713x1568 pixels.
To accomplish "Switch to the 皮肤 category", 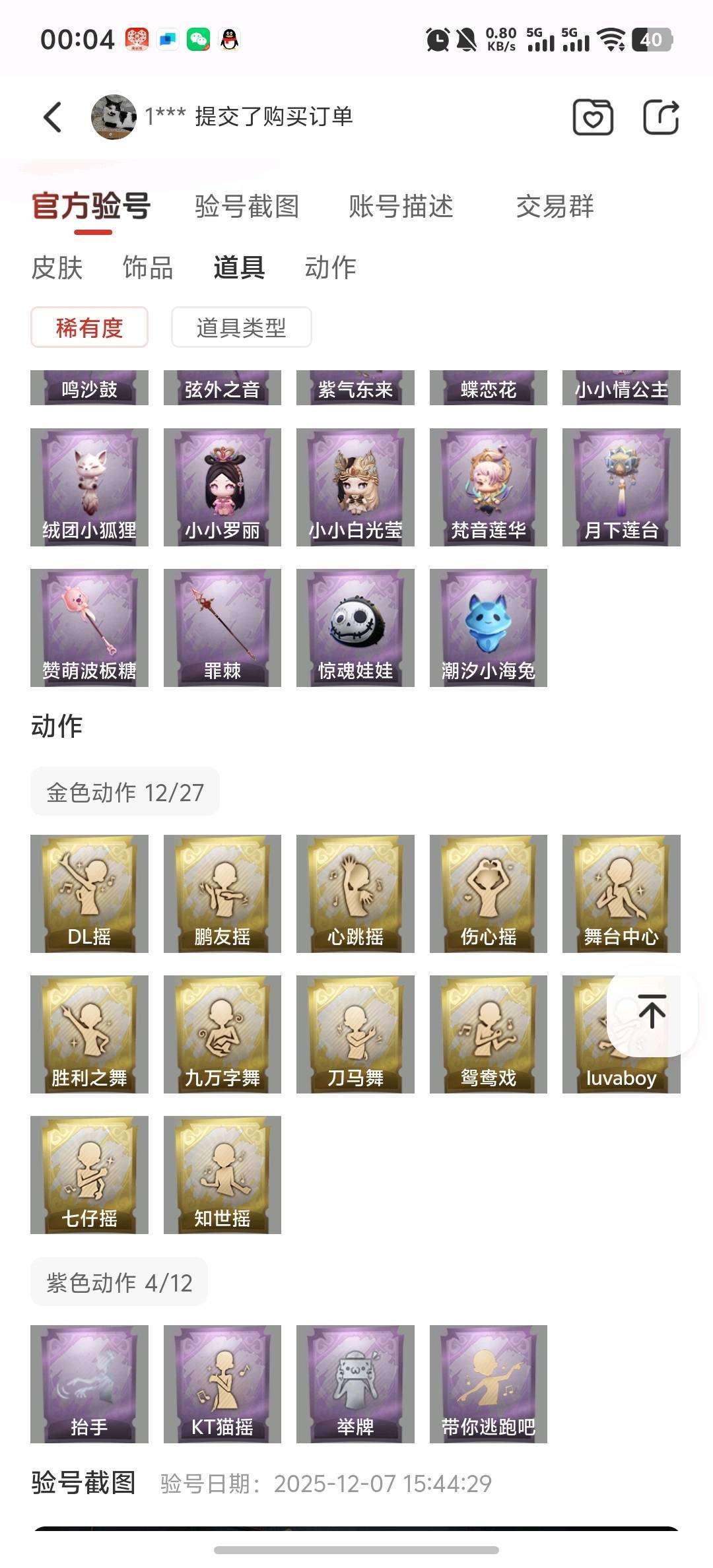I will point(57,268).
